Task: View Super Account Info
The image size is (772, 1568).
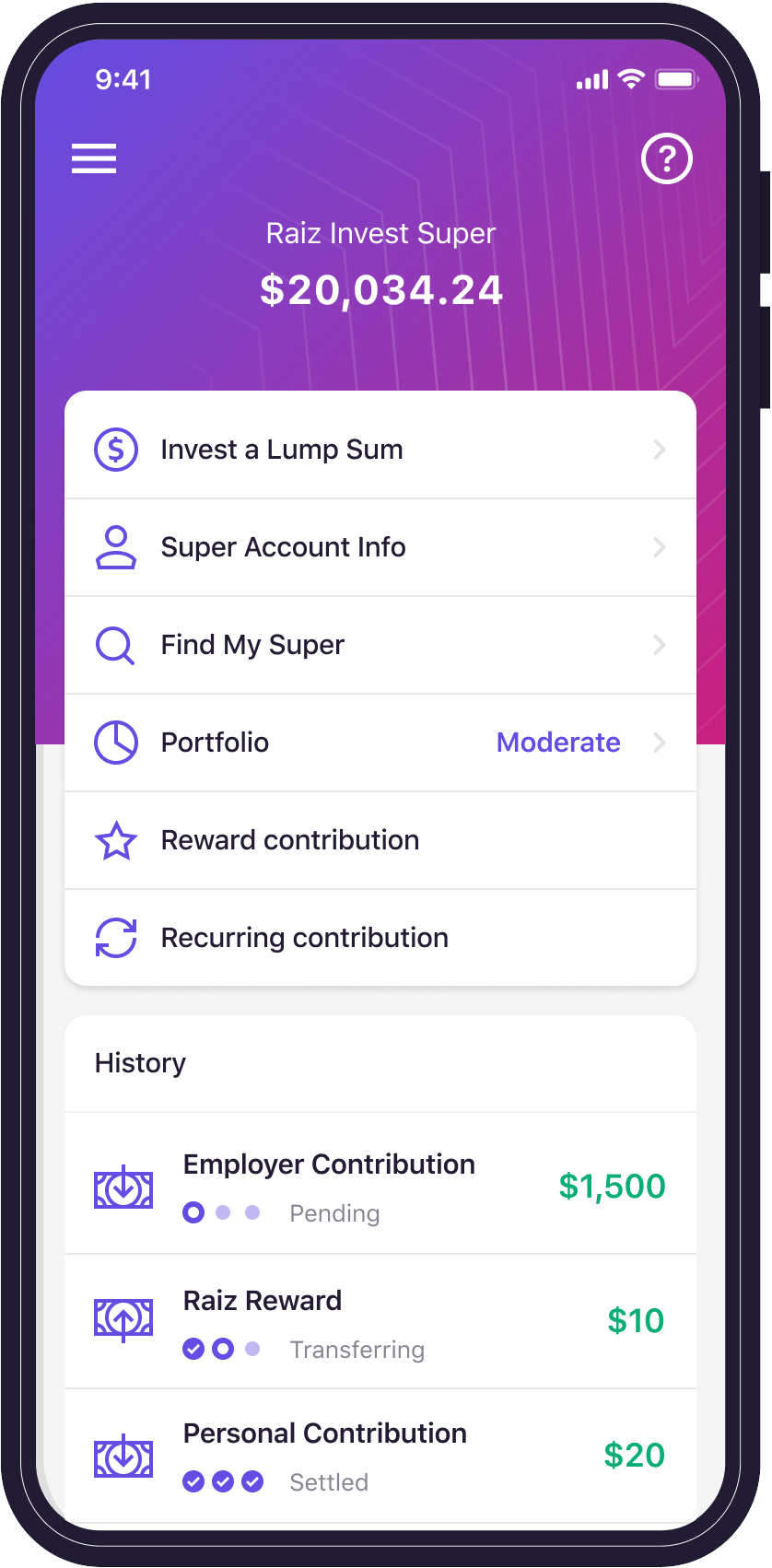Action: pos(380,547)
